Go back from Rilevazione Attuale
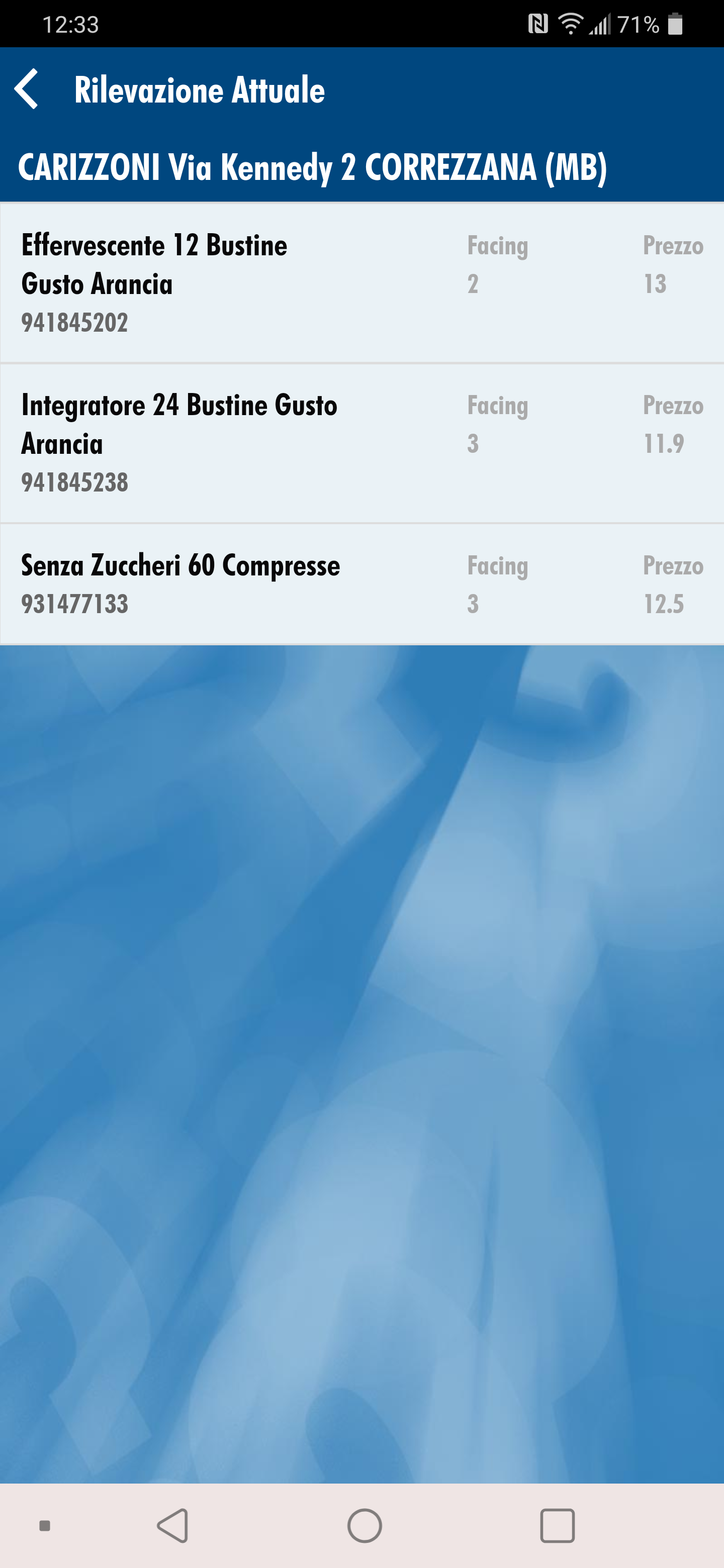The height and width of the screenshot is (1568, 724). pyautogui.click(x=27, y=89)
